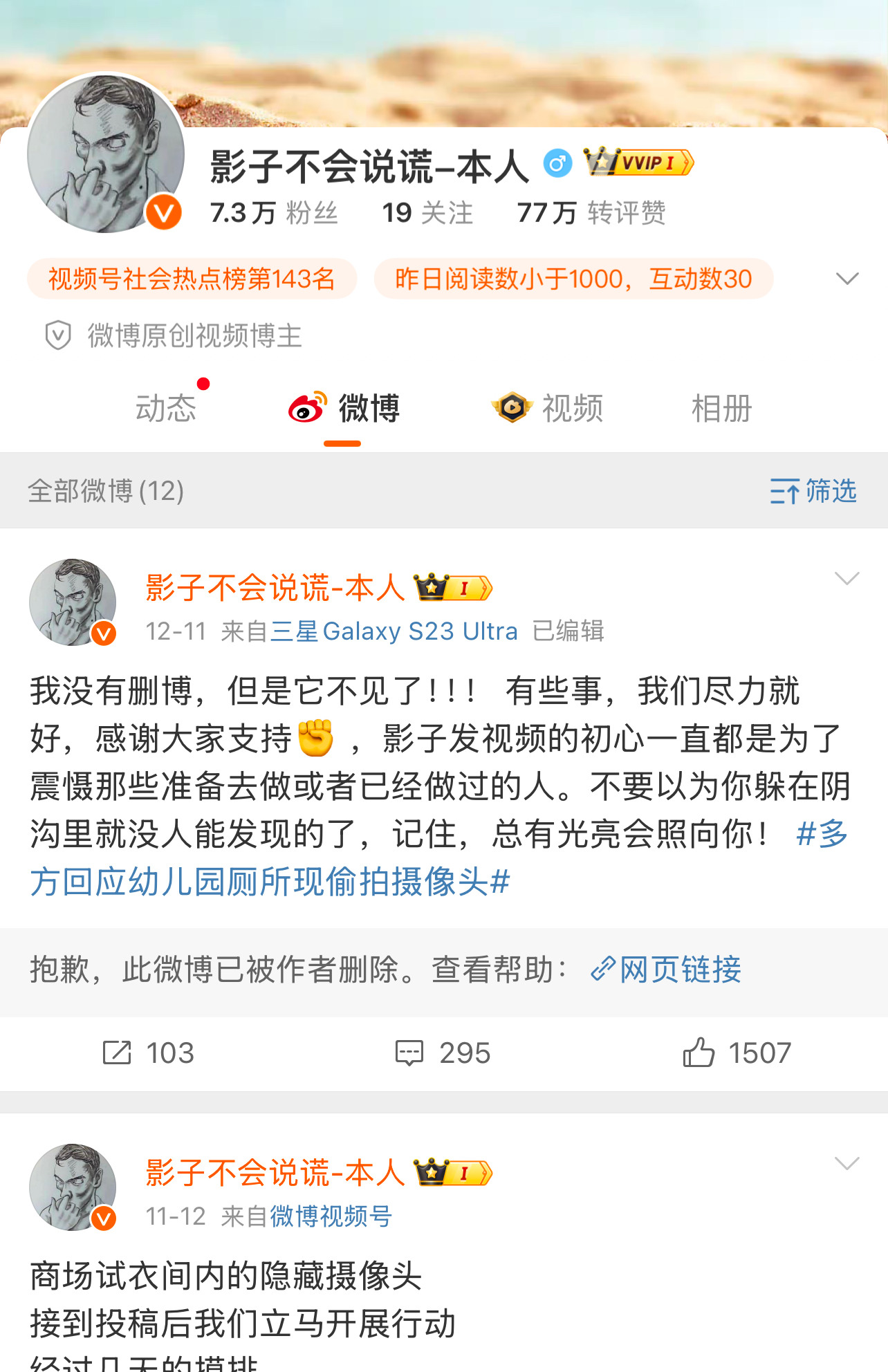The width and height of the screenshot is (888, 1372).
Task: Open the 网页链接 help link
Action: pyautogui.click(x=667, y=970)
